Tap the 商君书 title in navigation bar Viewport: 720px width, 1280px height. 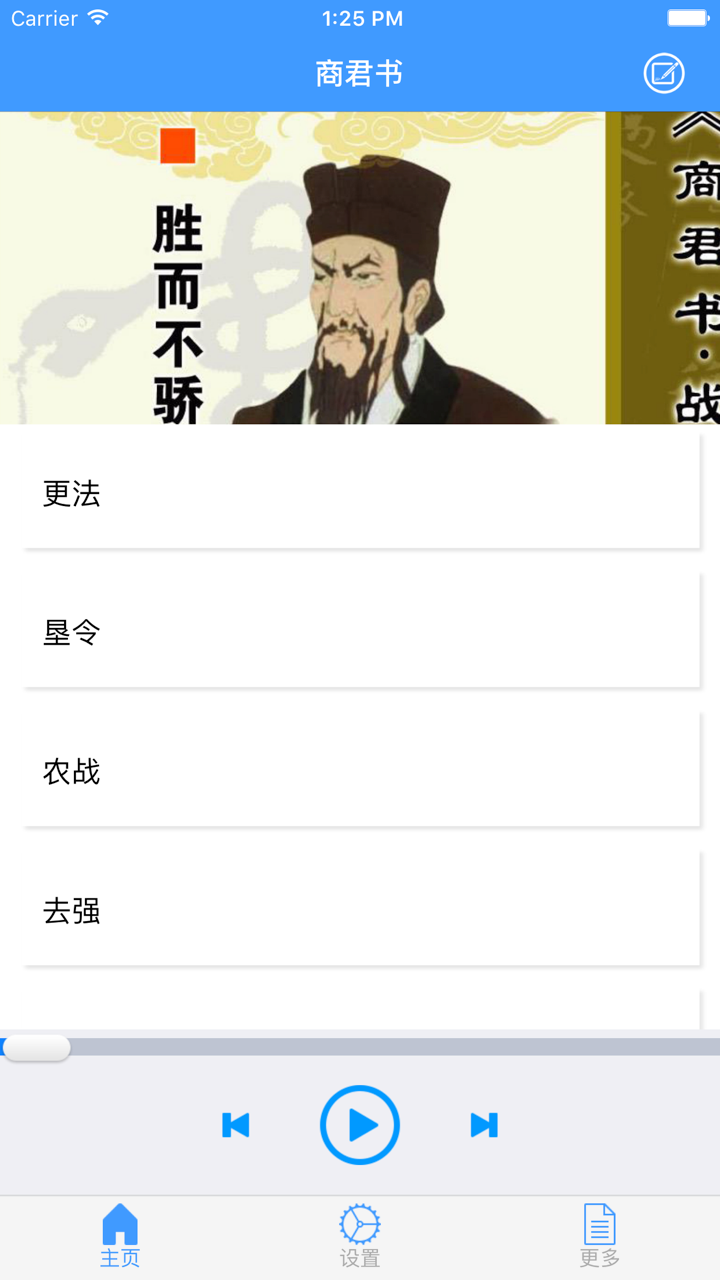click(x=360, y=73)
